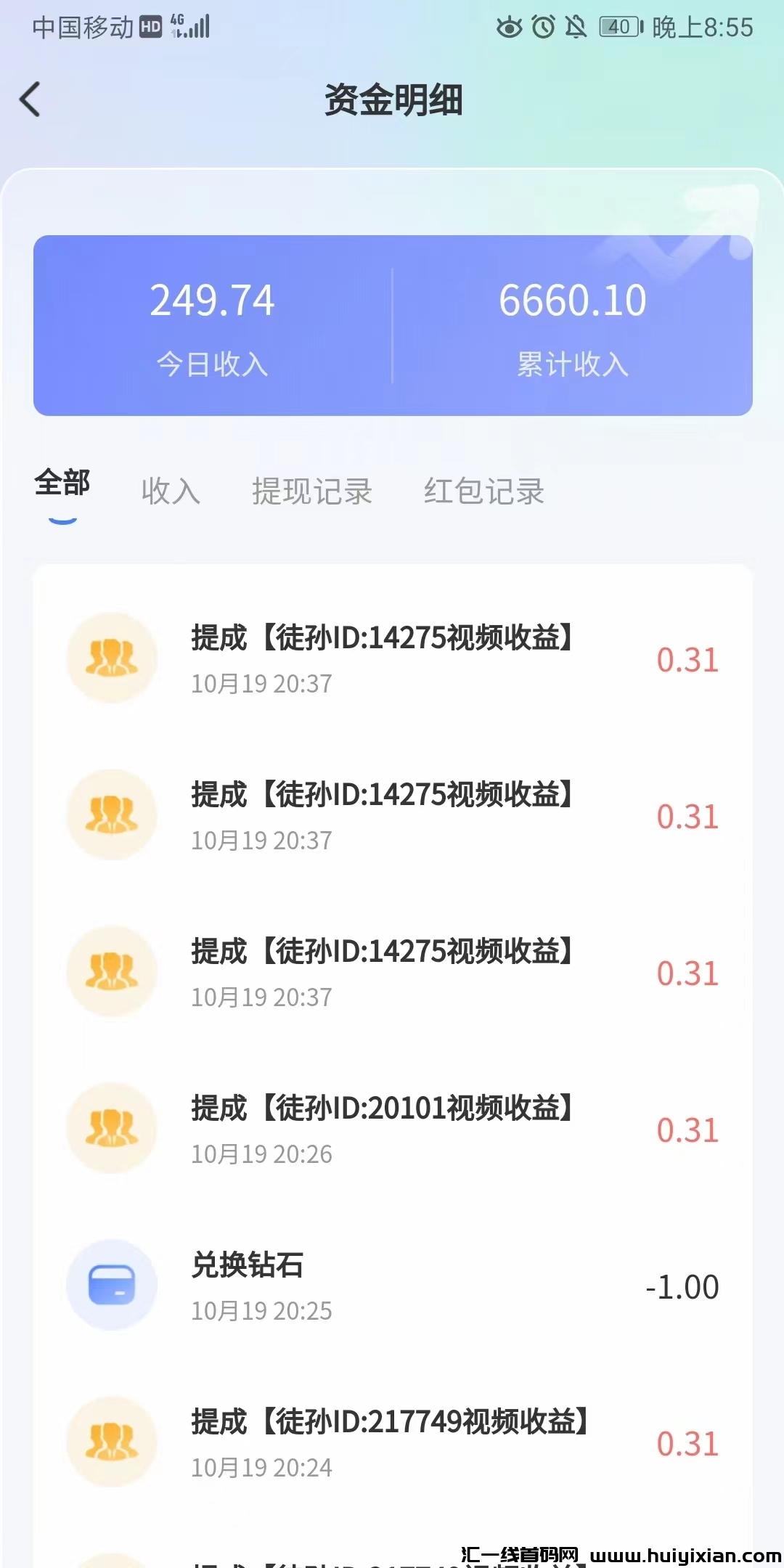
Task: Tap the blue wallet icon beside 兑换钻石
Action: [x=111, y=1285]
